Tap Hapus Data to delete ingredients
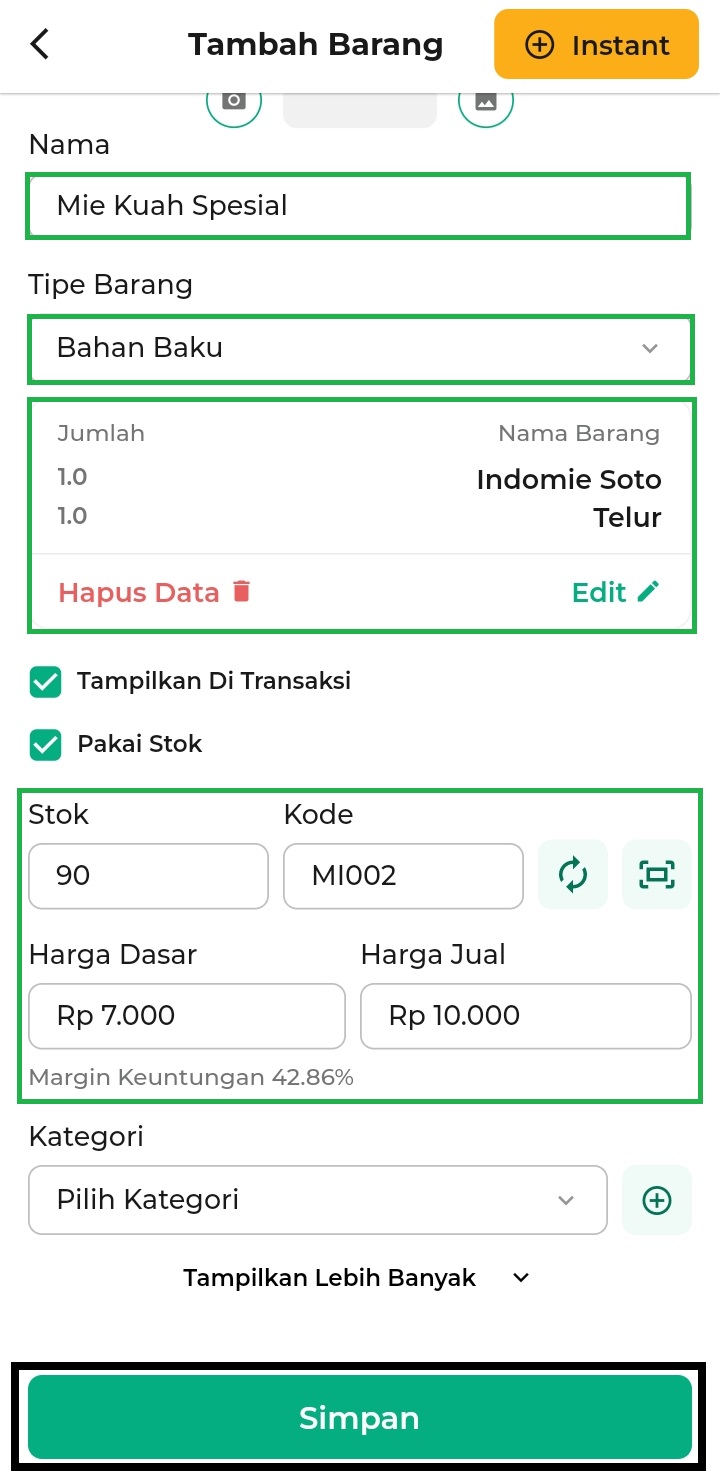The image size is (720, 1479). [155, 592]
